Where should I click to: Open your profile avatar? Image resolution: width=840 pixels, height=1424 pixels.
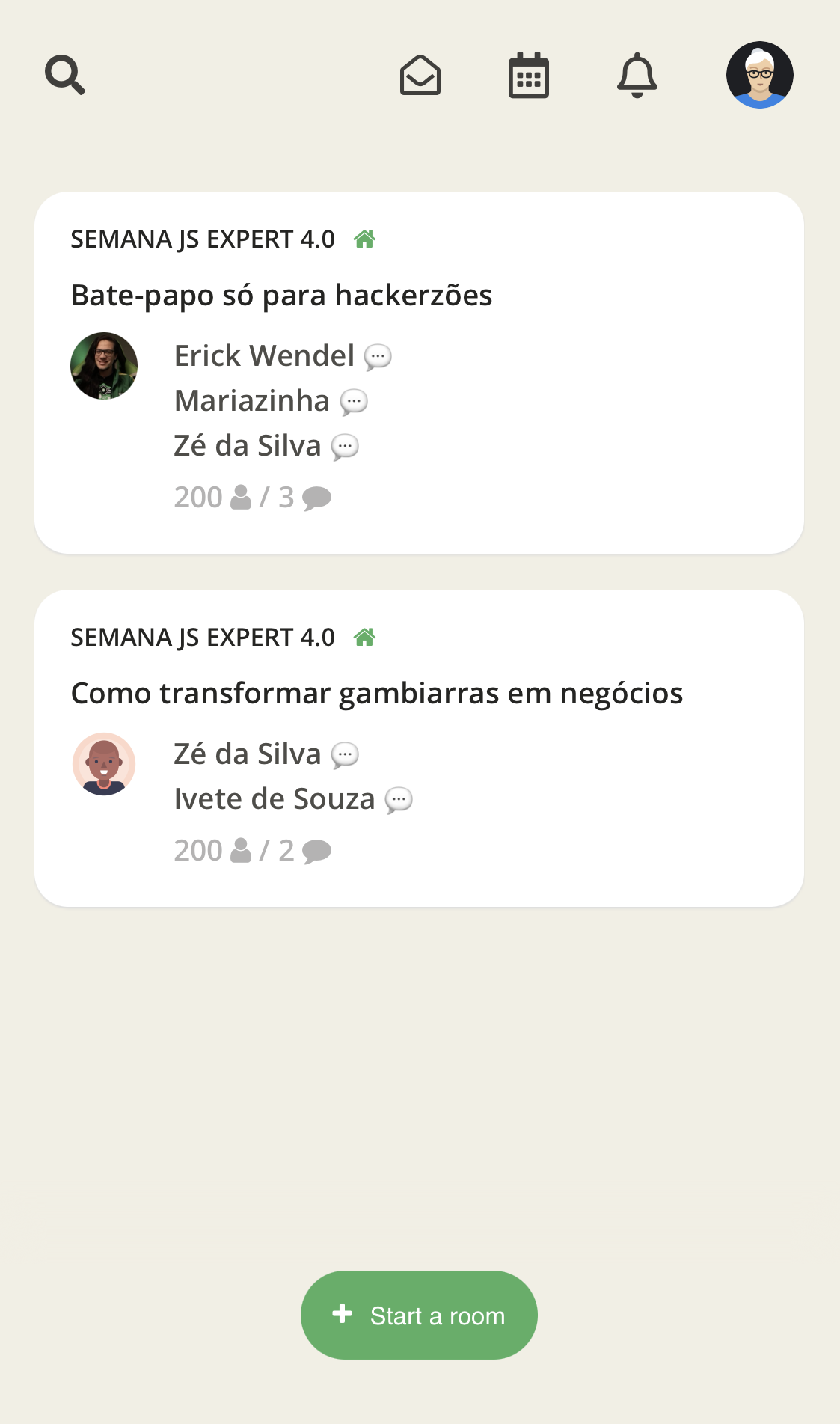point(759,75)
